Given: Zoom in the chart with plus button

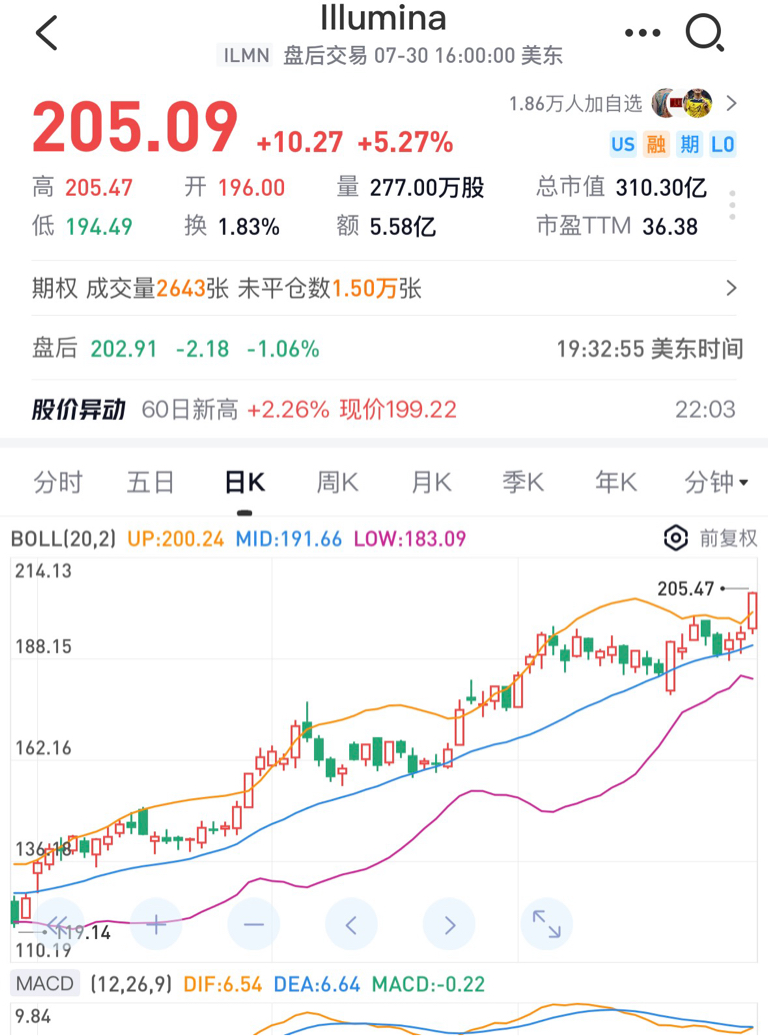Looking at the screenshot, I should point(156,924).
